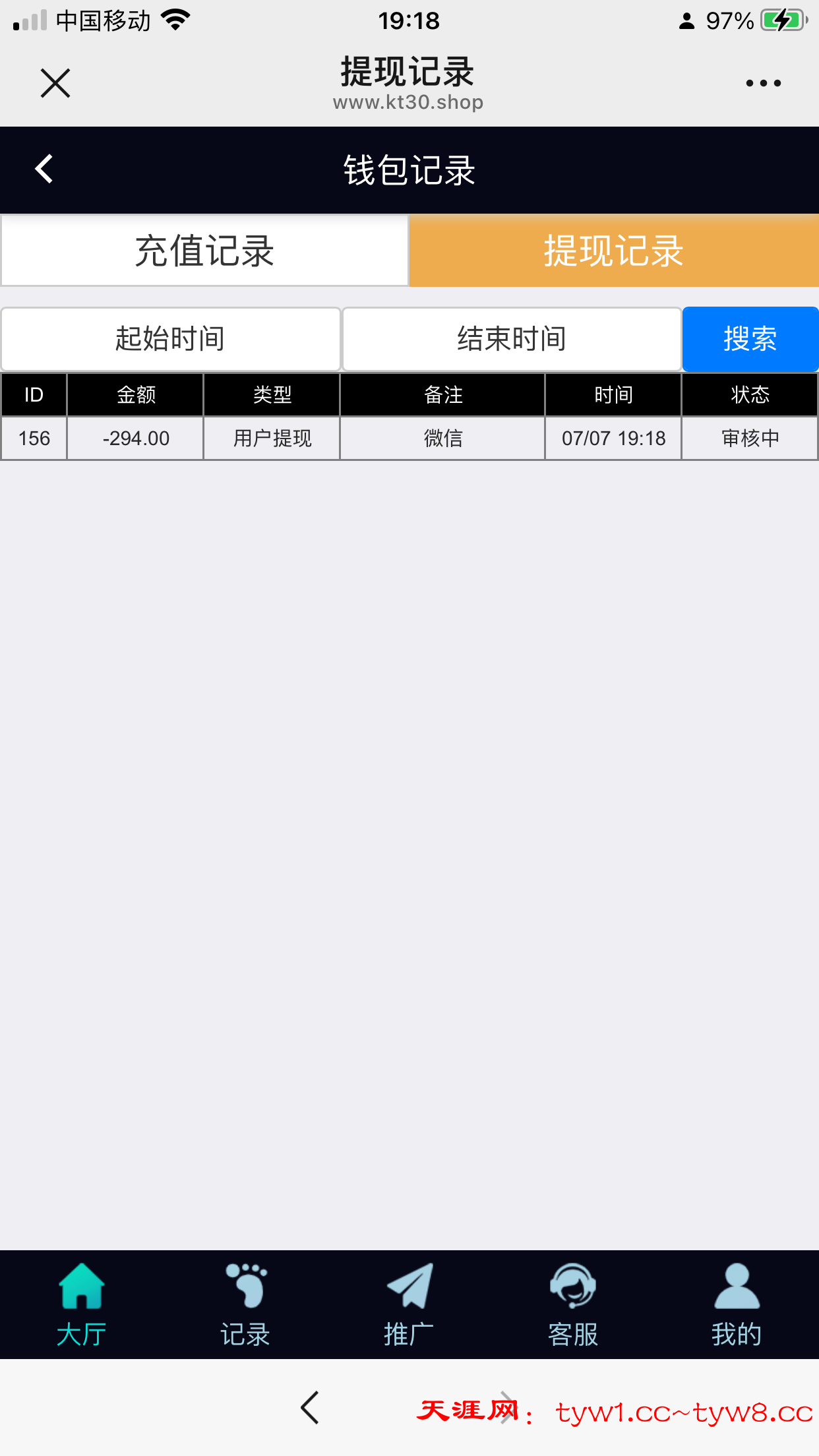Go back from 钱包记录 page
Screen dimensions: 819x1456
(44, 169)
